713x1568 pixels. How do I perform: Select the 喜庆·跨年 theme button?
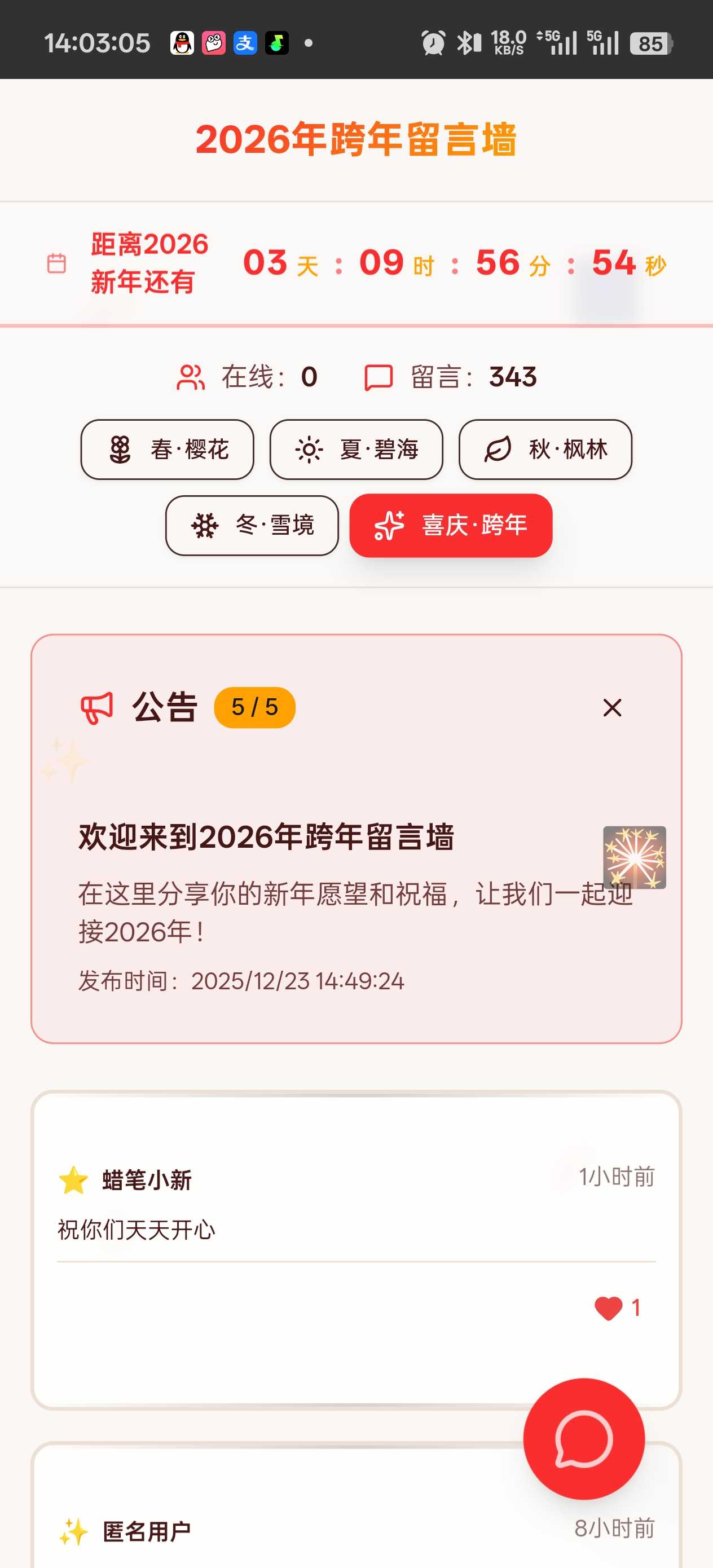pyautogui.click(x=451, y=525)
